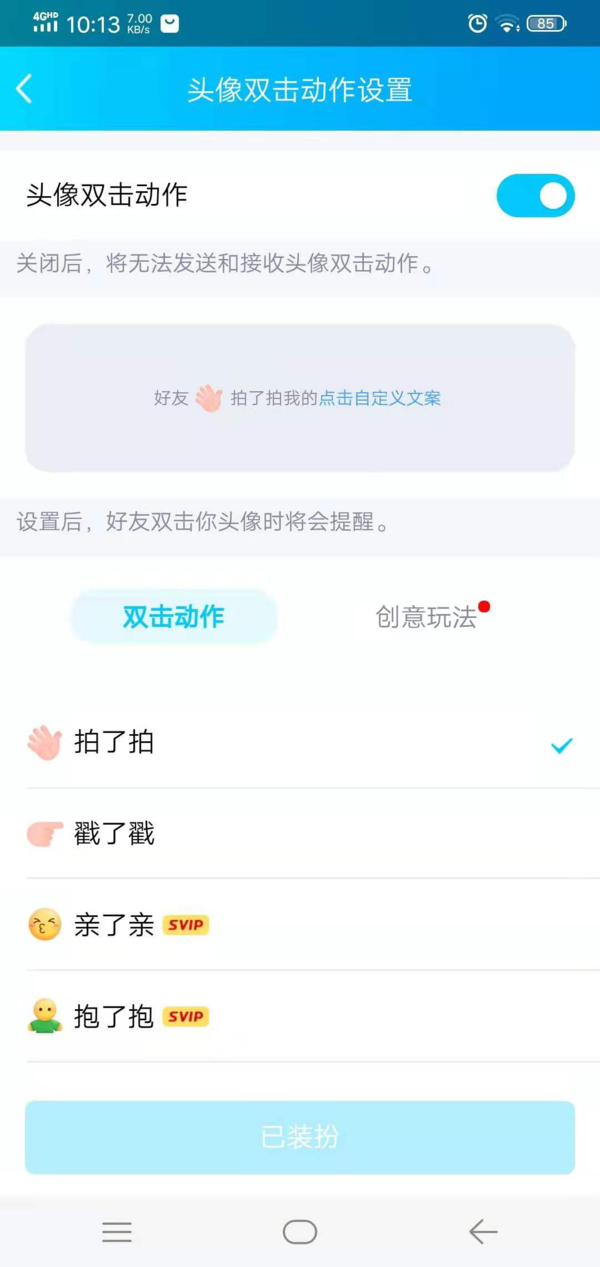
Task: Switch to the 创意玩法 tab
Action: (427, 617)
